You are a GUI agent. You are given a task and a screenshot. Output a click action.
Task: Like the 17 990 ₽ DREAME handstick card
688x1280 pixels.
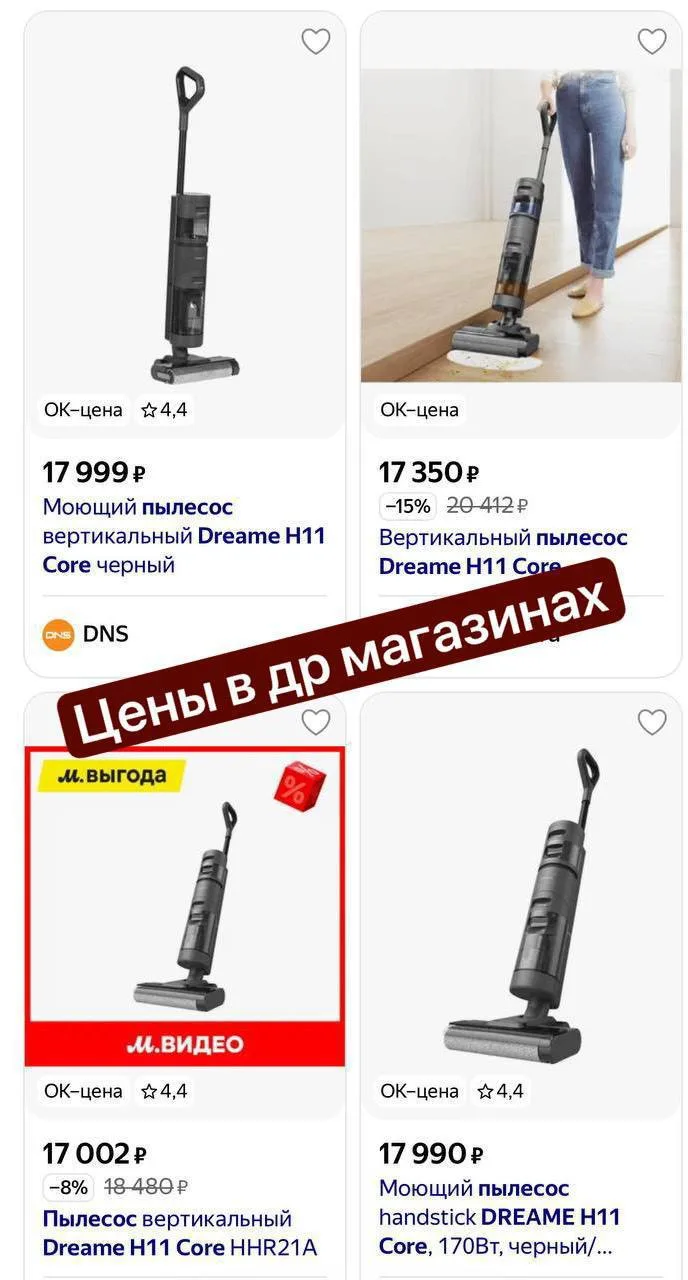pyautogui.click(x=652, y=722)
